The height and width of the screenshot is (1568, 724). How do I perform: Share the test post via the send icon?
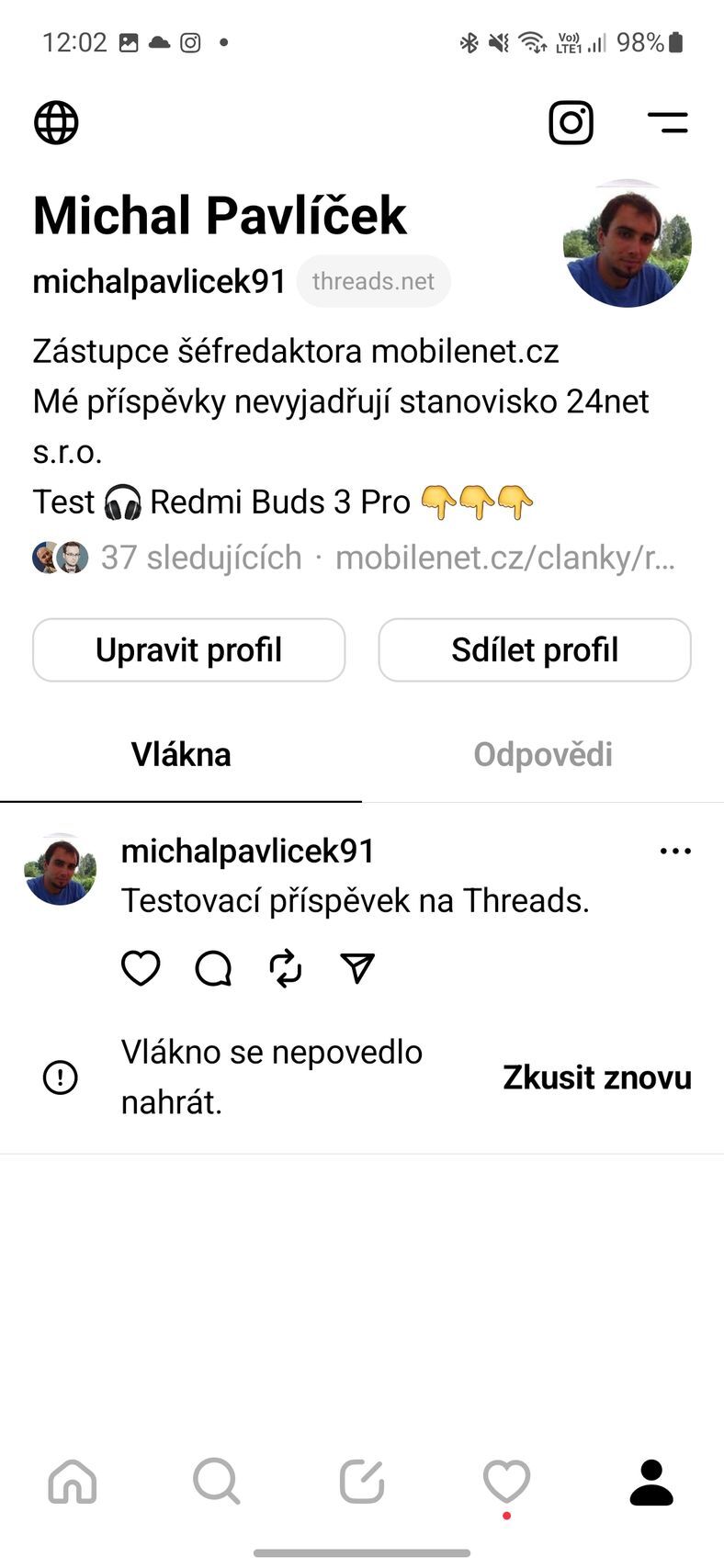(356, 967)
